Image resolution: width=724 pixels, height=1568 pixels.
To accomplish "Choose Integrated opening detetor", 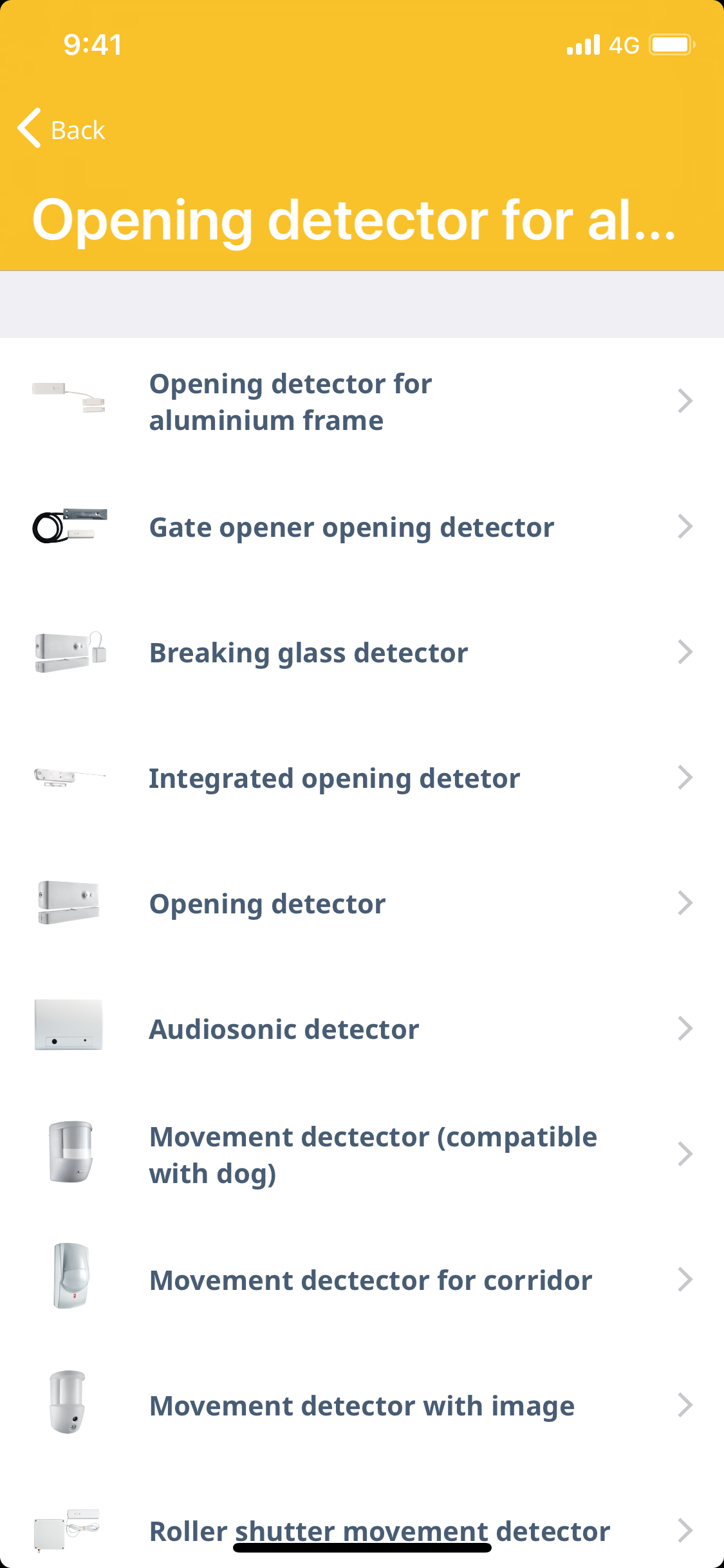I will point(360,778).
